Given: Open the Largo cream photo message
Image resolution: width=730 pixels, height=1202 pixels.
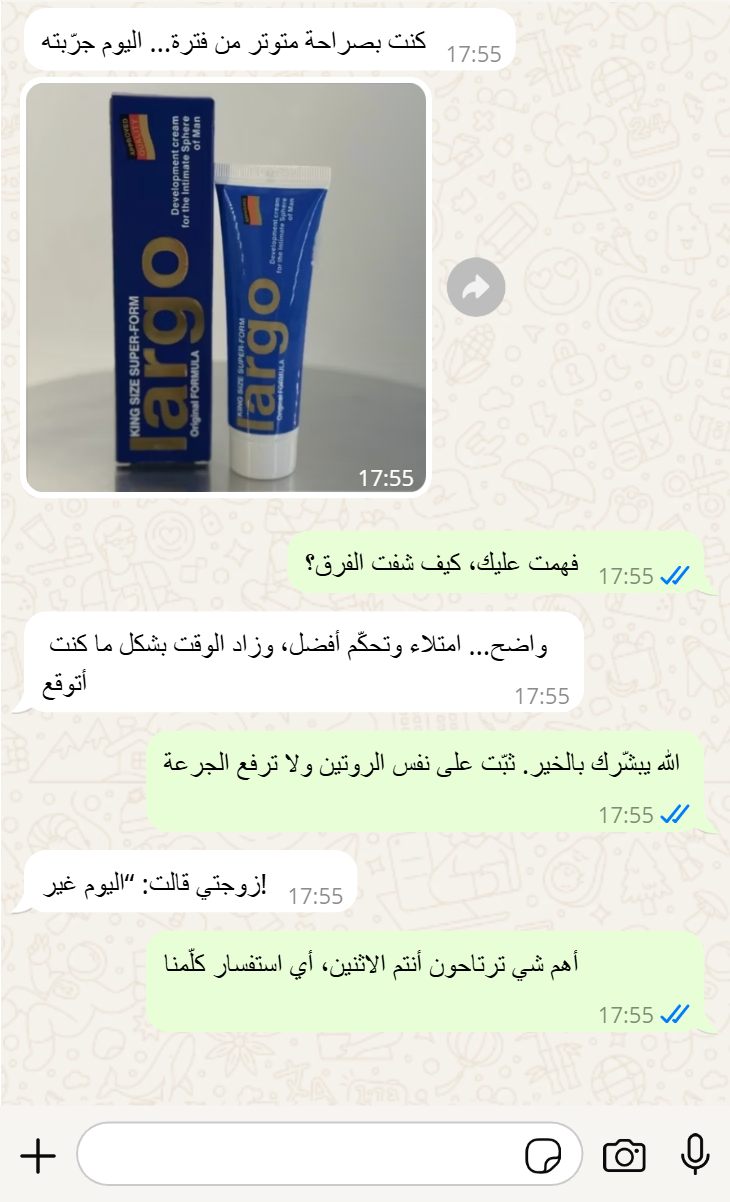Looking at the screenshot, I should (x=226, y=287).
